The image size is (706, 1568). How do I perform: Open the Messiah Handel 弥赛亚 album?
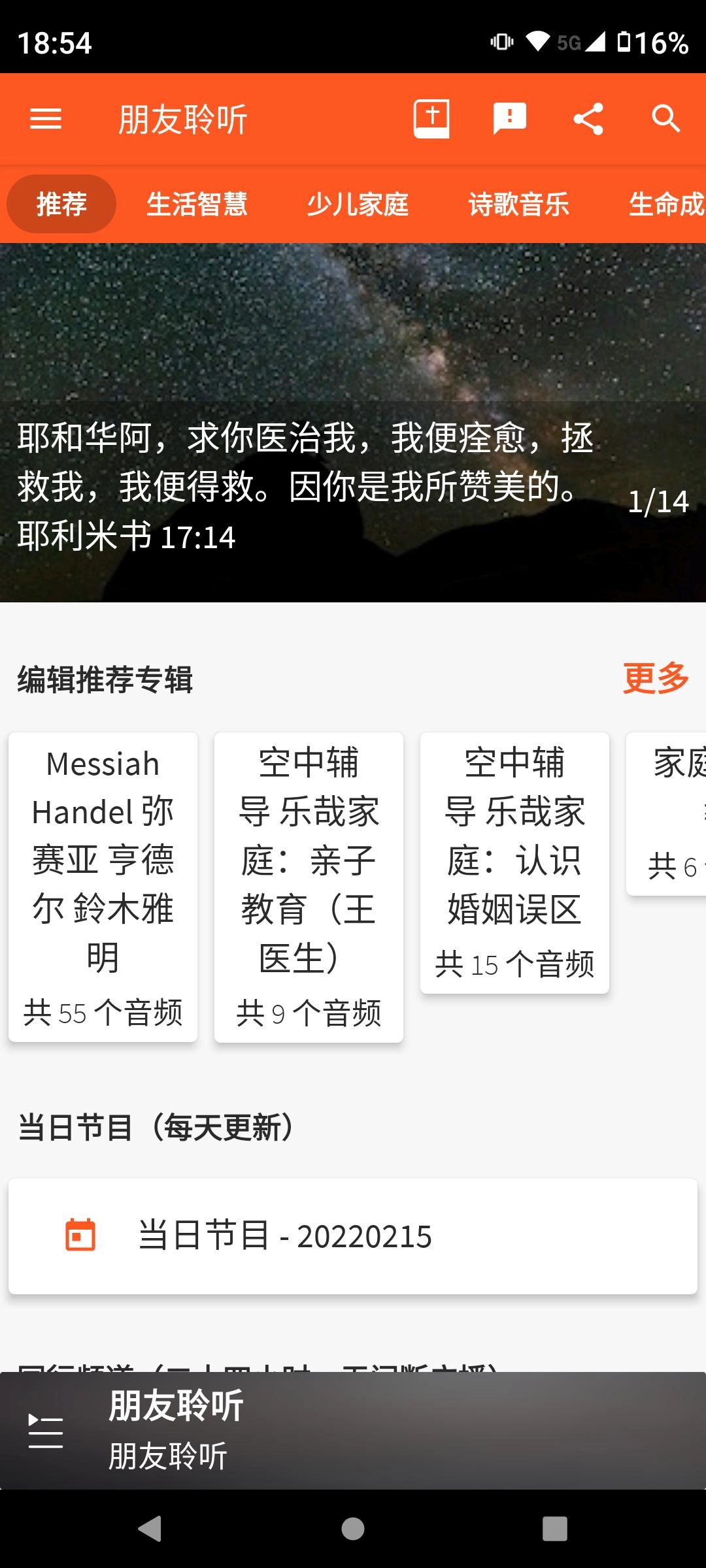coord(103,887)
